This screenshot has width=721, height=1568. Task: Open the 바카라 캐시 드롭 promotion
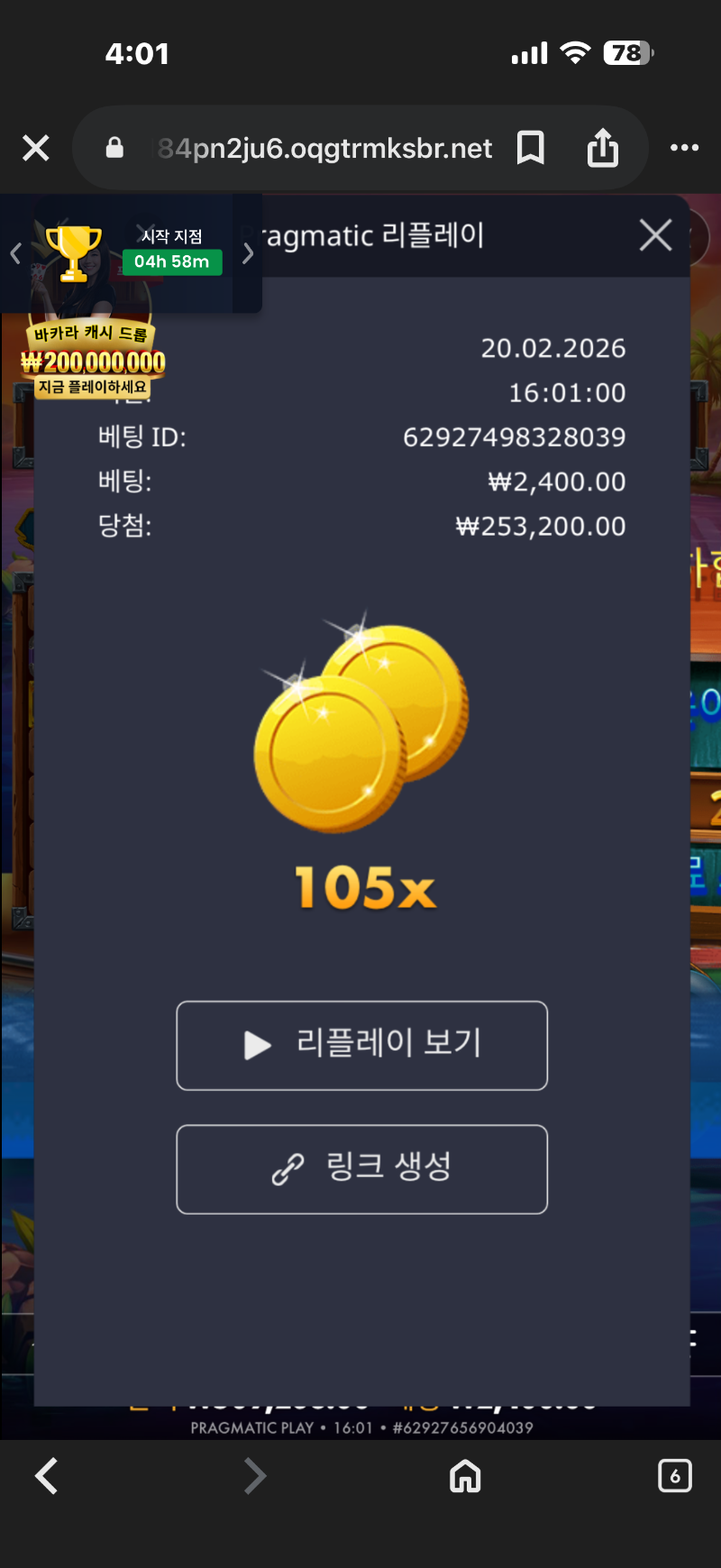93,361
